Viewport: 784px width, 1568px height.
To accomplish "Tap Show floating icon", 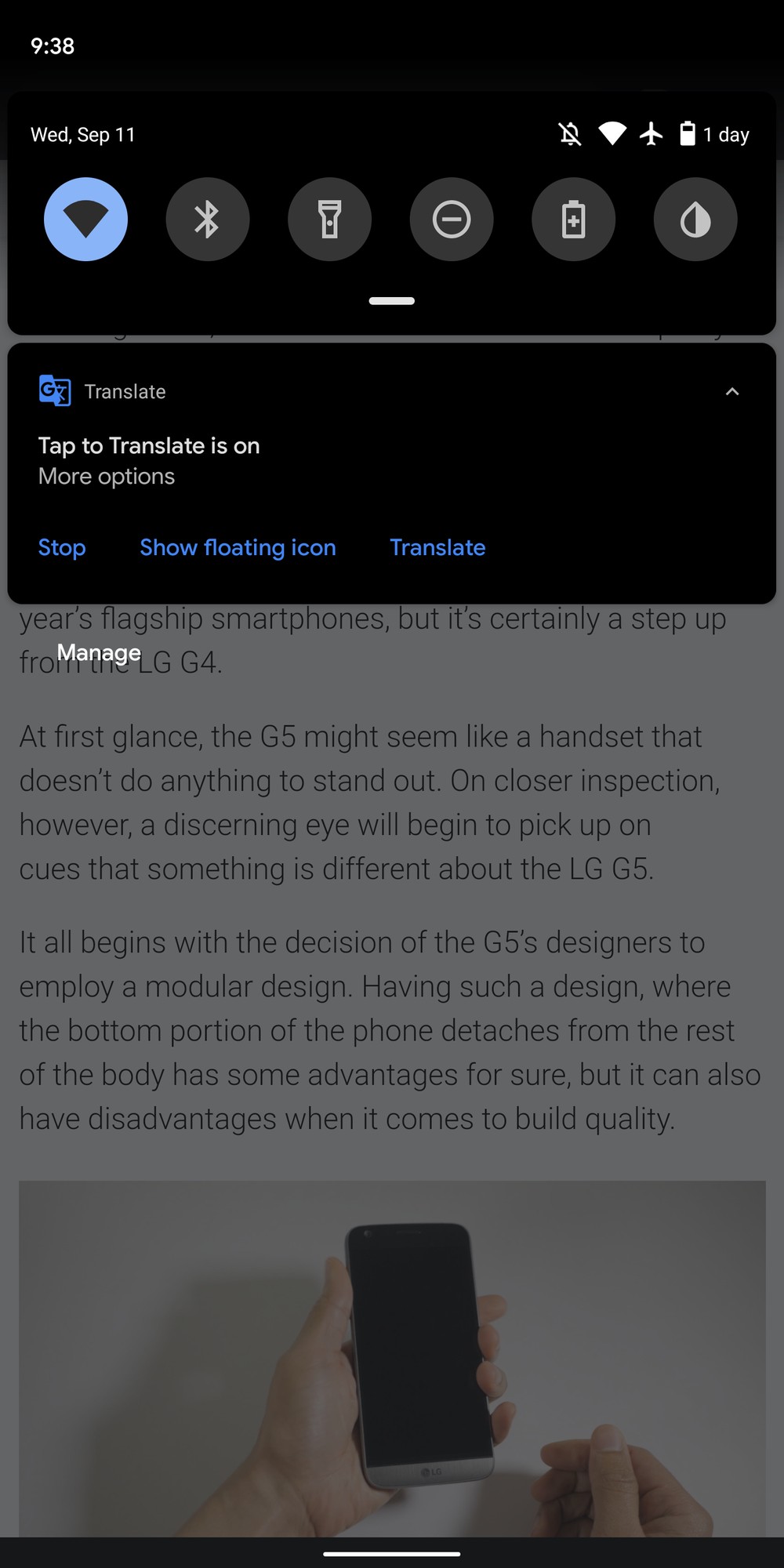I will tap(238, 547).
